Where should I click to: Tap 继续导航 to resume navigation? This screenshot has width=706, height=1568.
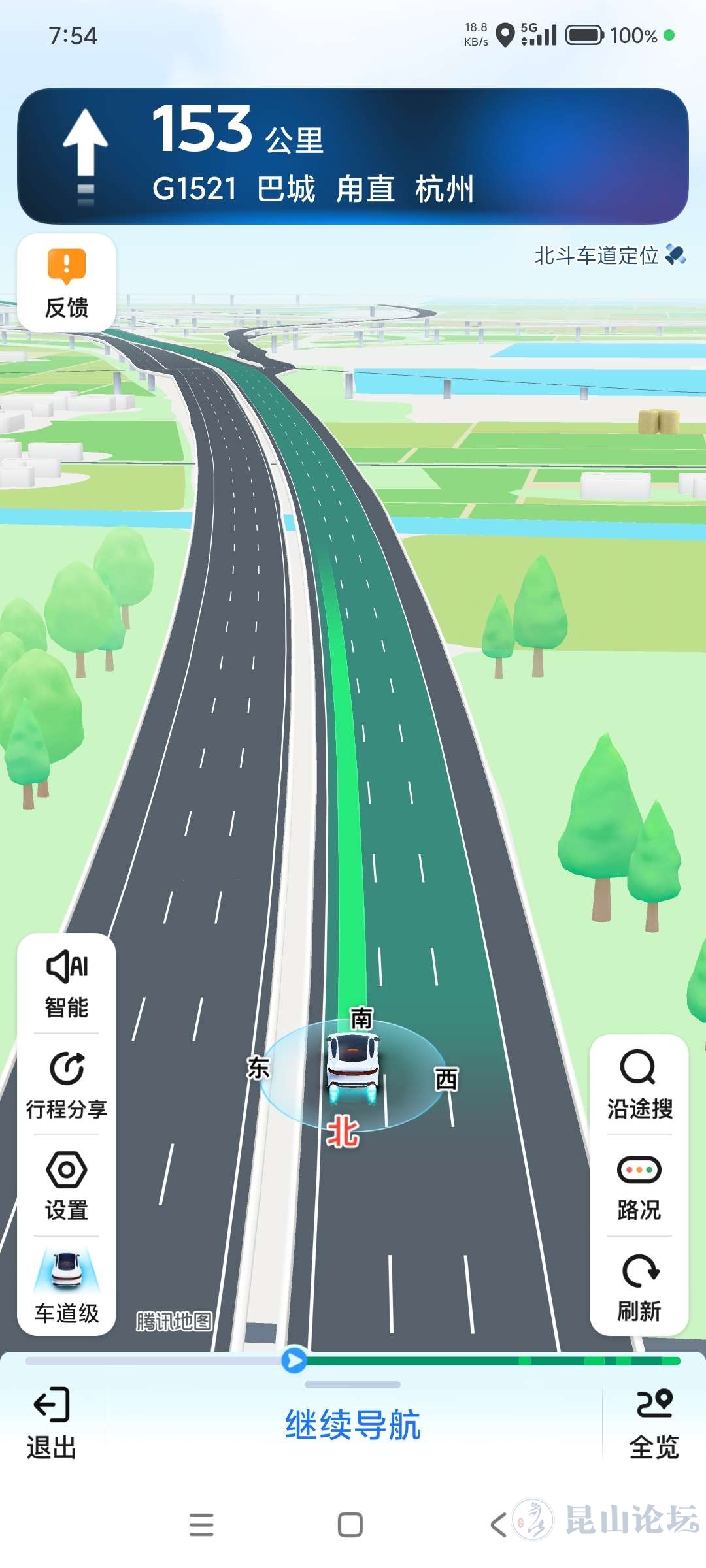353,1426
